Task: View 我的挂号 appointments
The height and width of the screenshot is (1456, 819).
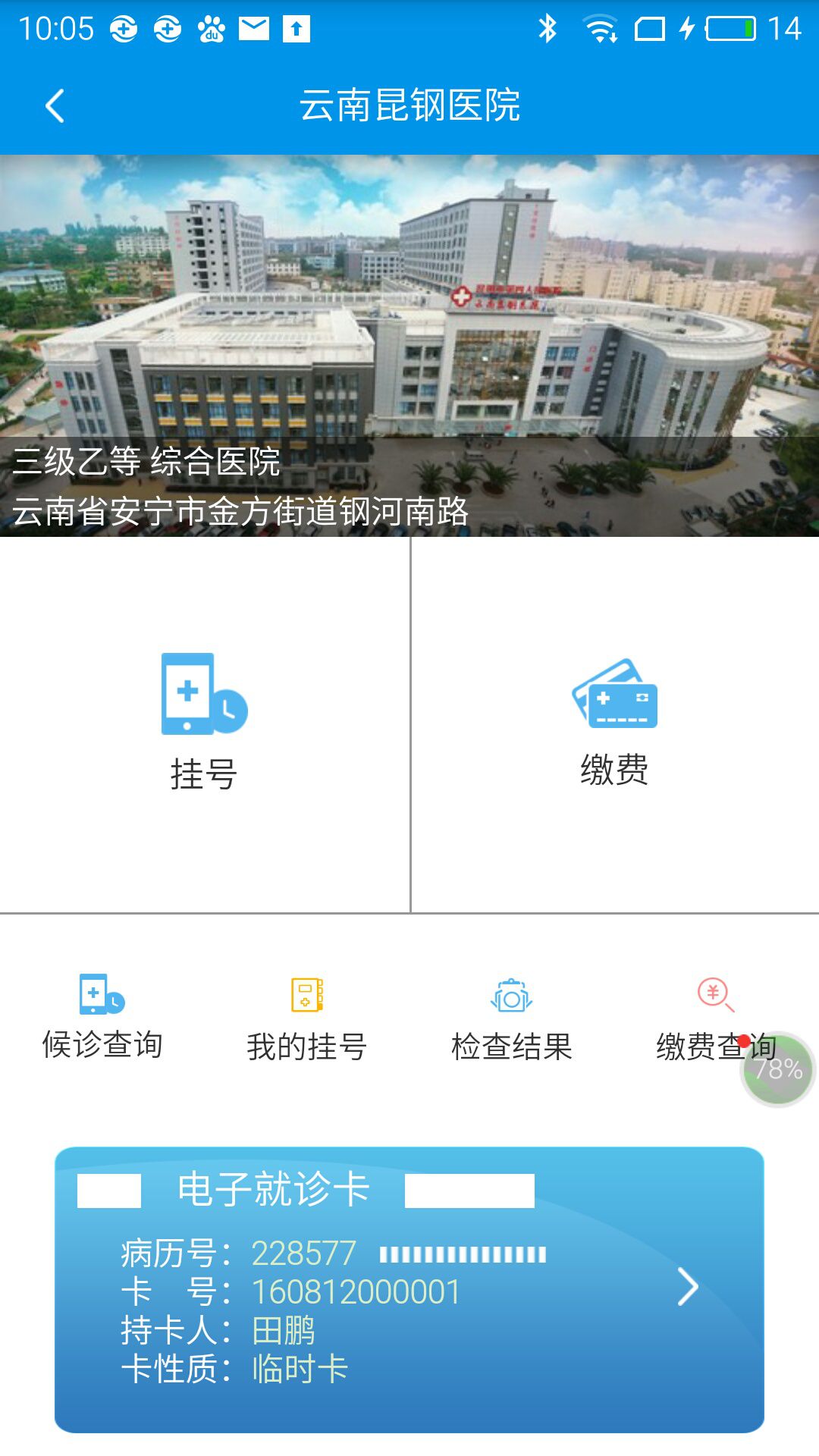Action: 306,1018
